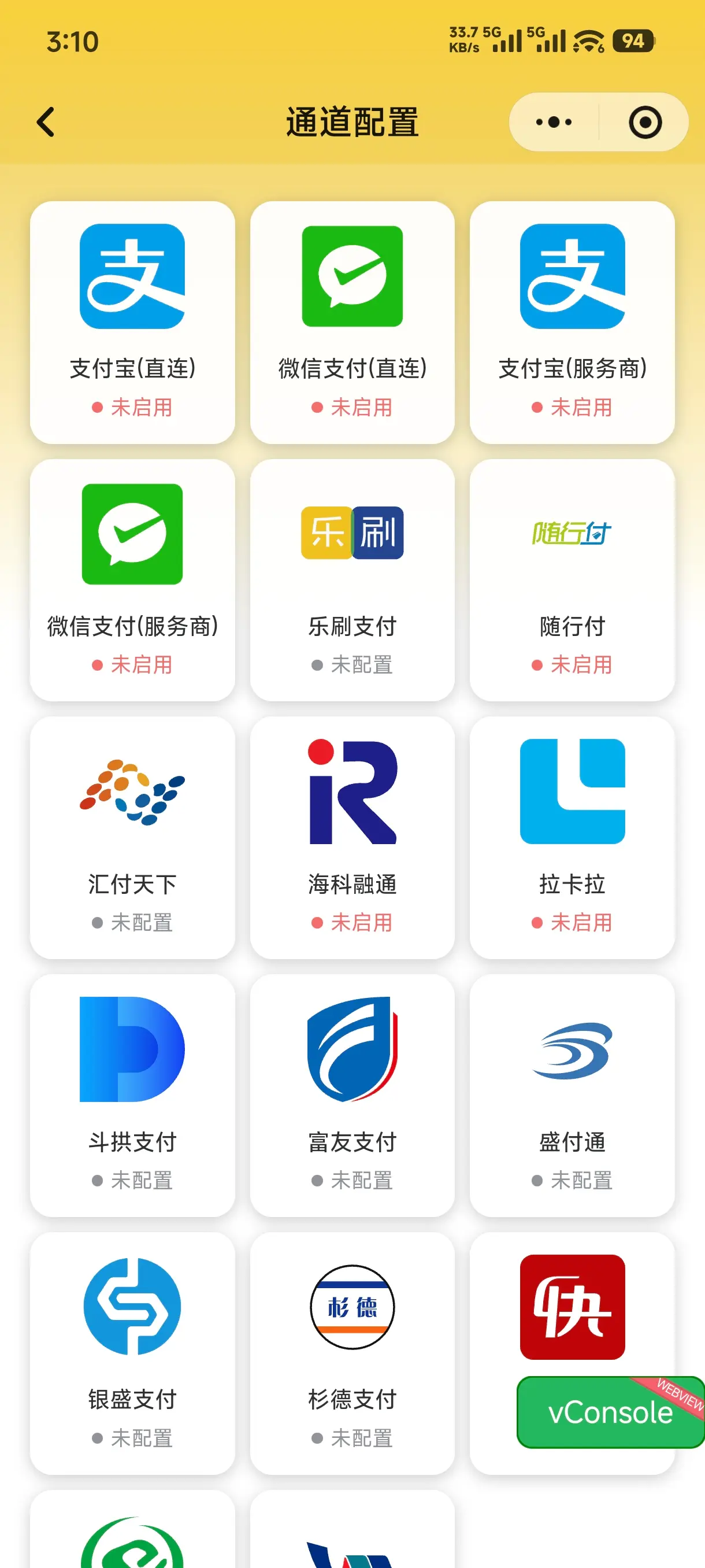The height and width of the screenshot is (1568, 705).
Task: Tap the 未配置 status under 汇付天下
Action: [x=133, y=923]
